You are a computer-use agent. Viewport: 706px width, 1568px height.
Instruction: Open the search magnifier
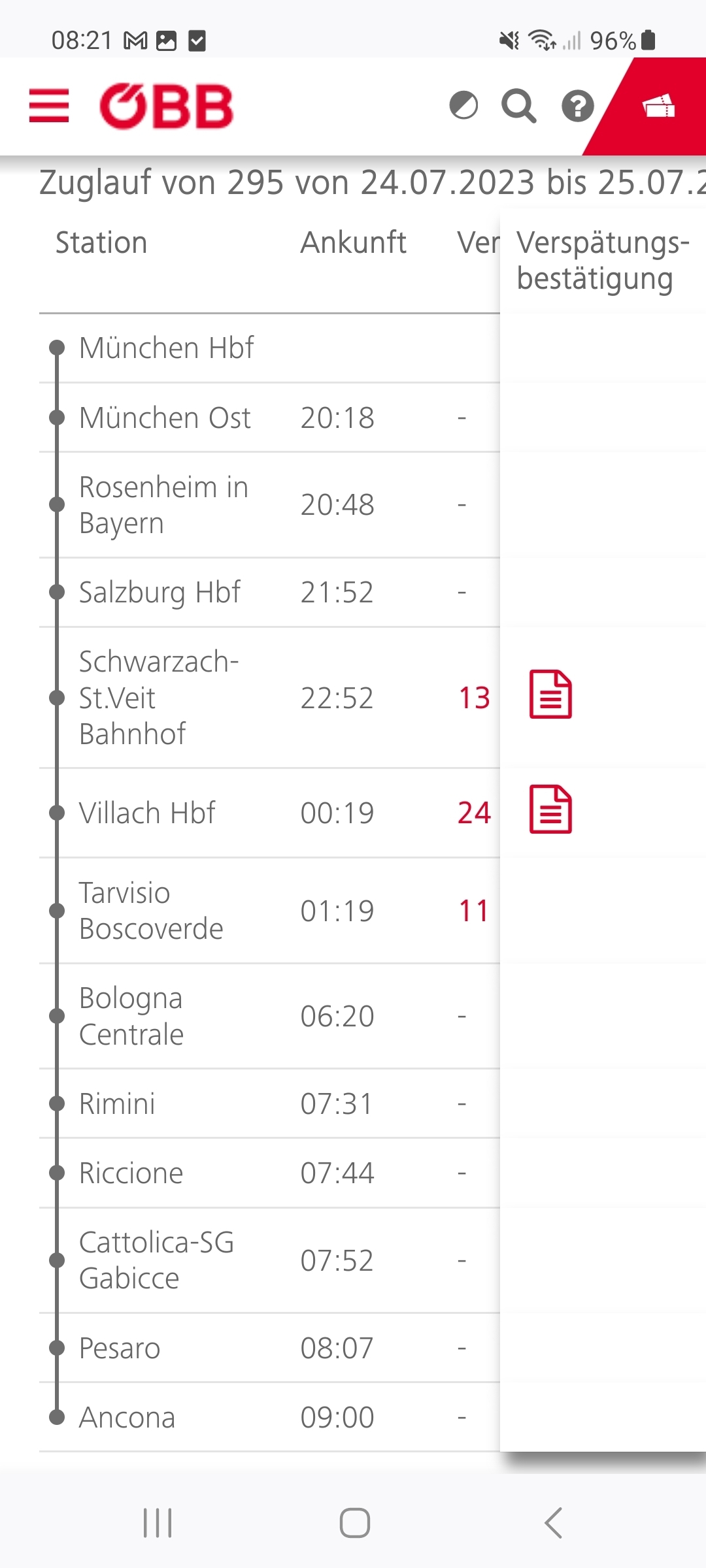[519, 106]
